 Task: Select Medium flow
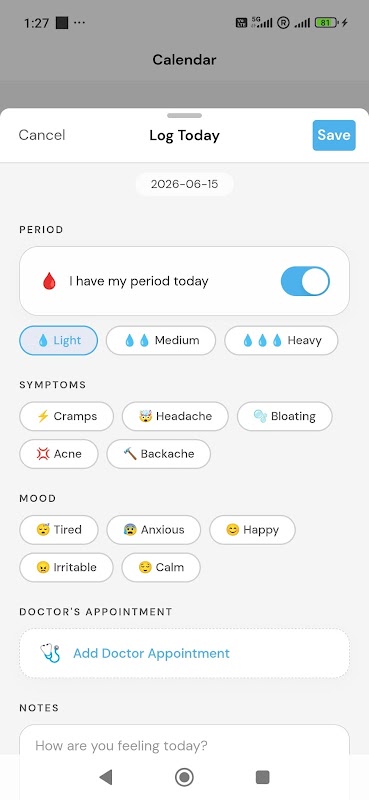point(161,340)
